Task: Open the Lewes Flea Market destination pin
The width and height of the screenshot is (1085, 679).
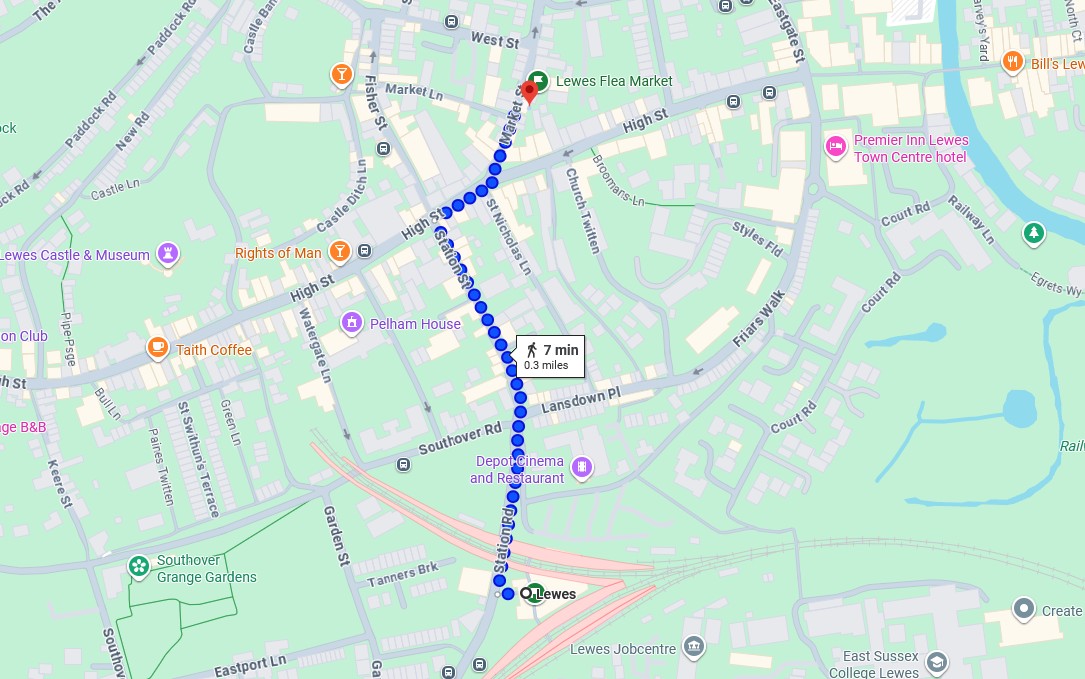Action: (531, 94)
